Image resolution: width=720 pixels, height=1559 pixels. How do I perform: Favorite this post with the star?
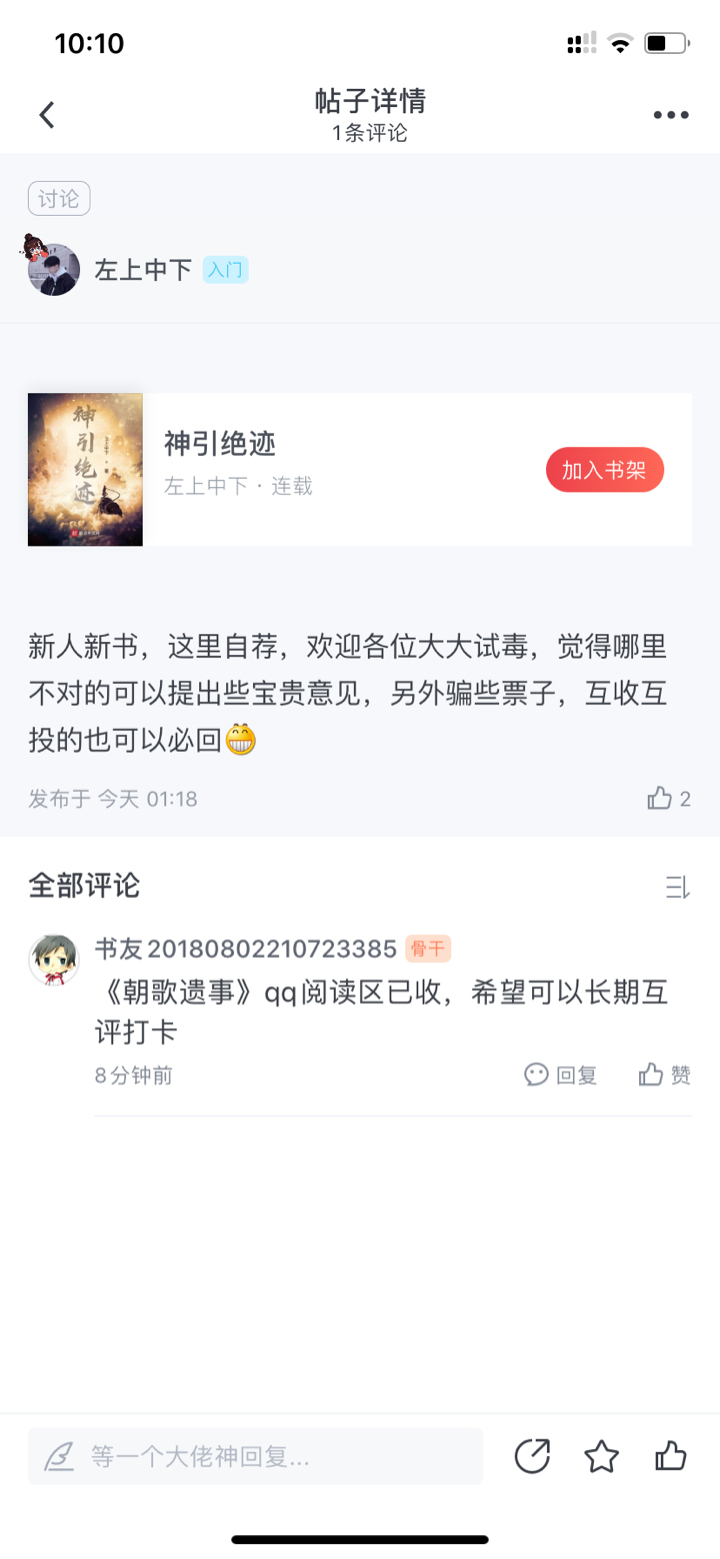click(601, 1456)
